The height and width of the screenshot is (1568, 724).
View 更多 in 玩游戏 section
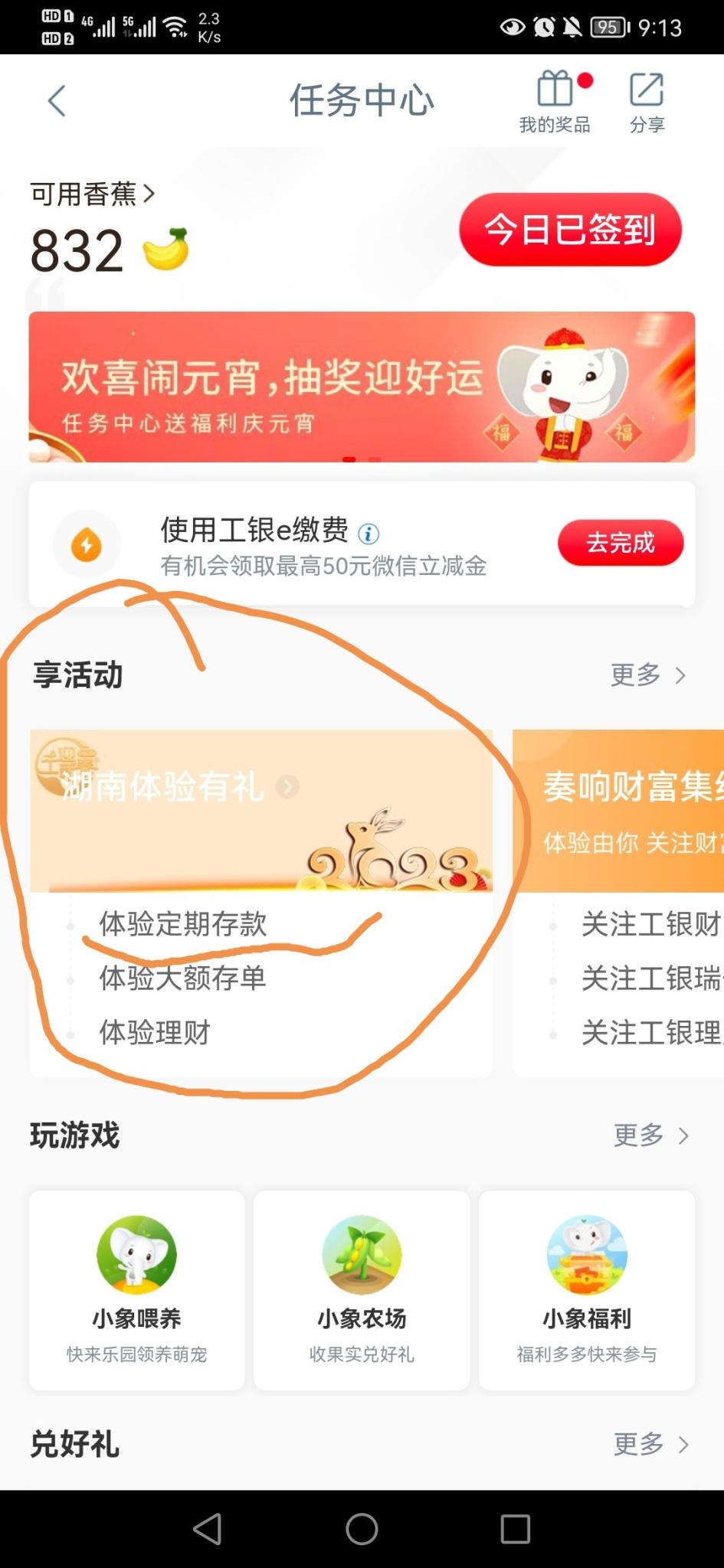coord(650,1135)
